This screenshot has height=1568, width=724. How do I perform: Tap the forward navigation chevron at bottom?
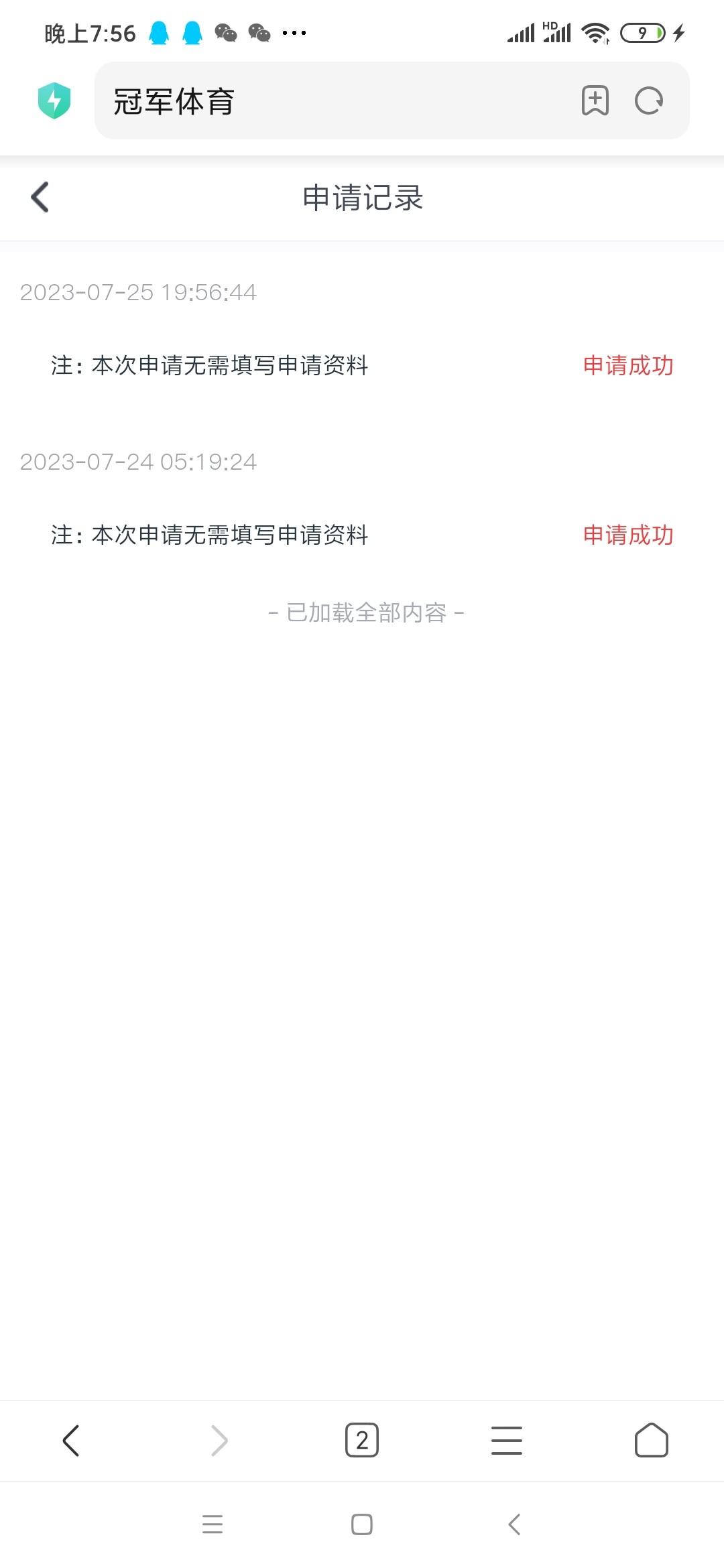coord(217,1438)
